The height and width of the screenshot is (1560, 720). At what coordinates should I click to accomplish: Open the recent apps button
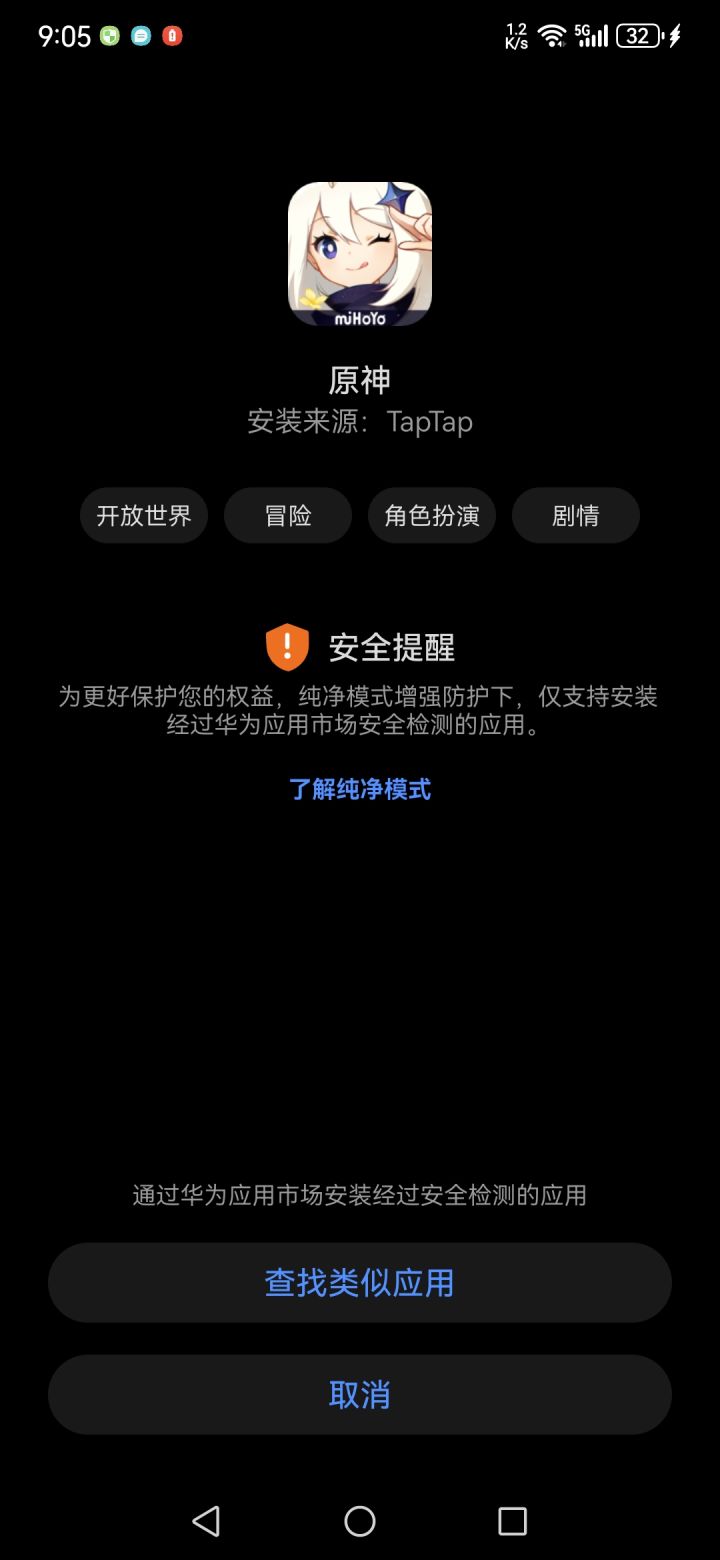[x=512, y=1522]
